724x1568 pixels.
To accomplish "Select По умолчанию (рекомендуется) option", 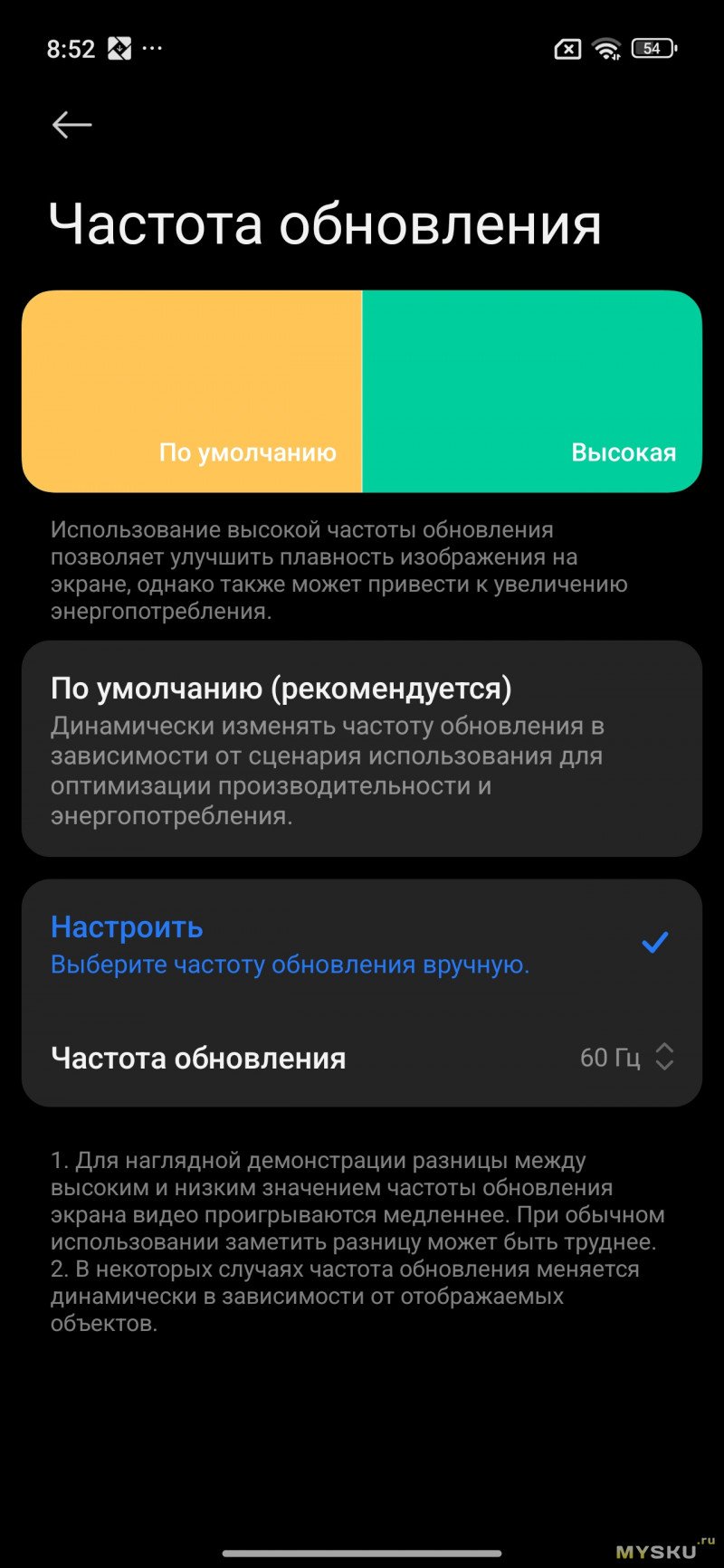I will (362, 749).
